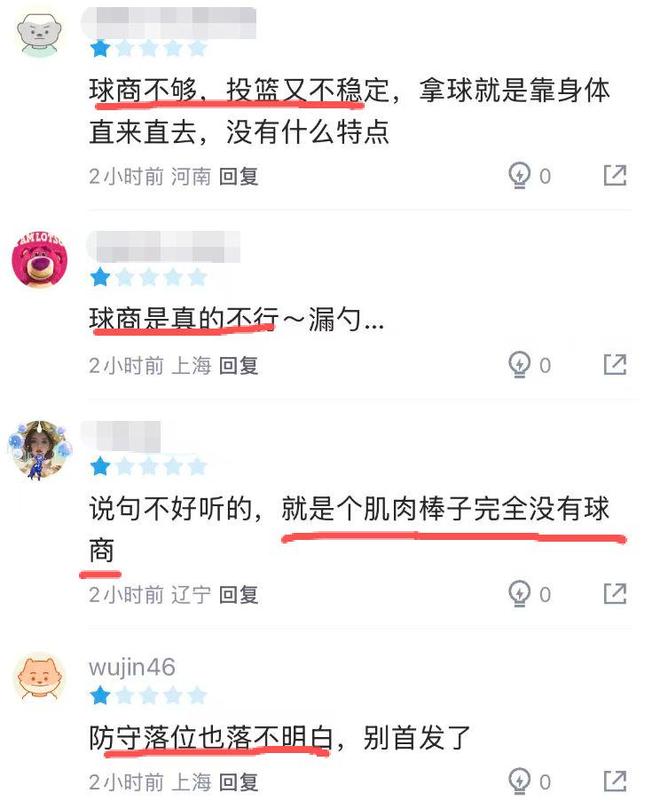Open the pink bear avatar profile
This screenshot has width=660, height=809.
[40, 258]
